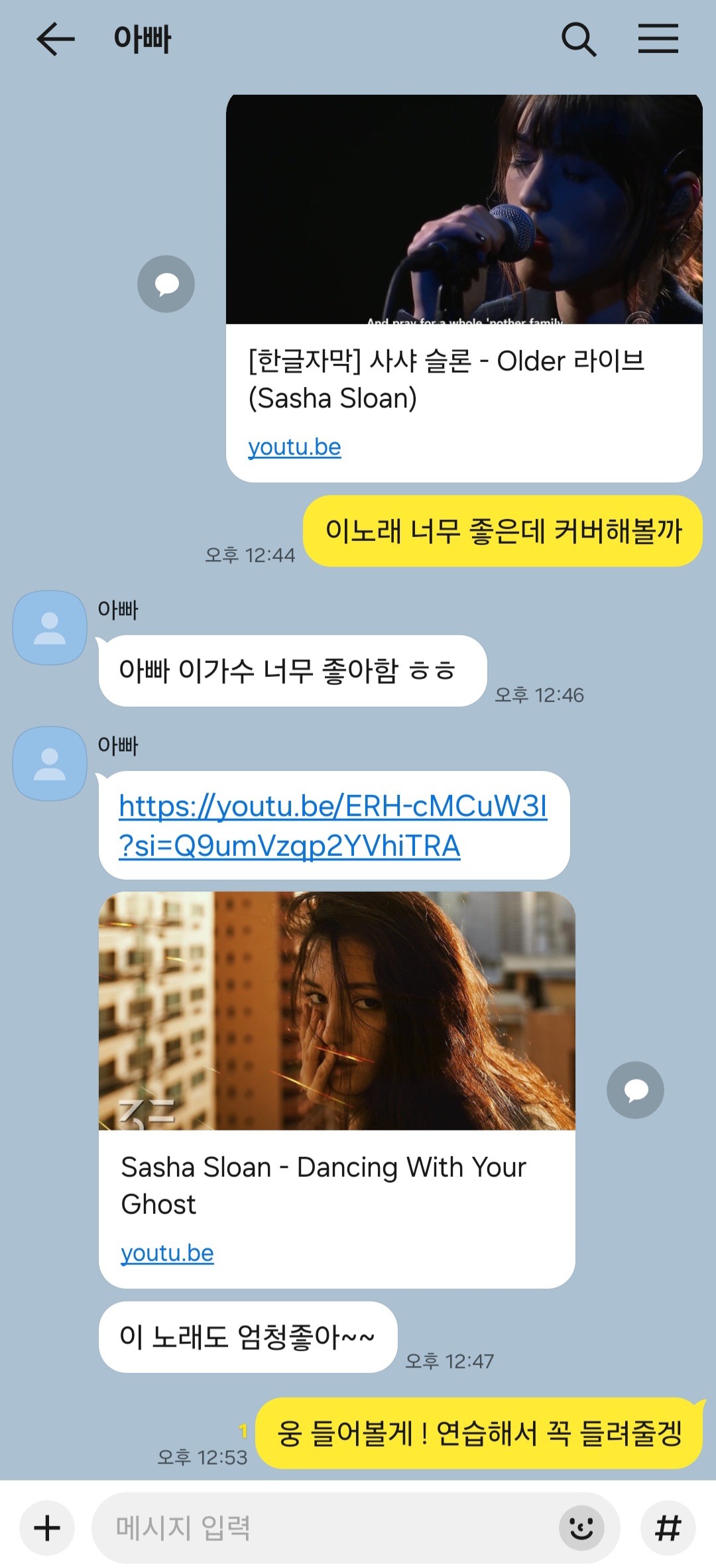716x1568 pixels.
Task: Tap the youtu.be link under Older 라이브
Action: pyautogui.click(x=294, y=448)
